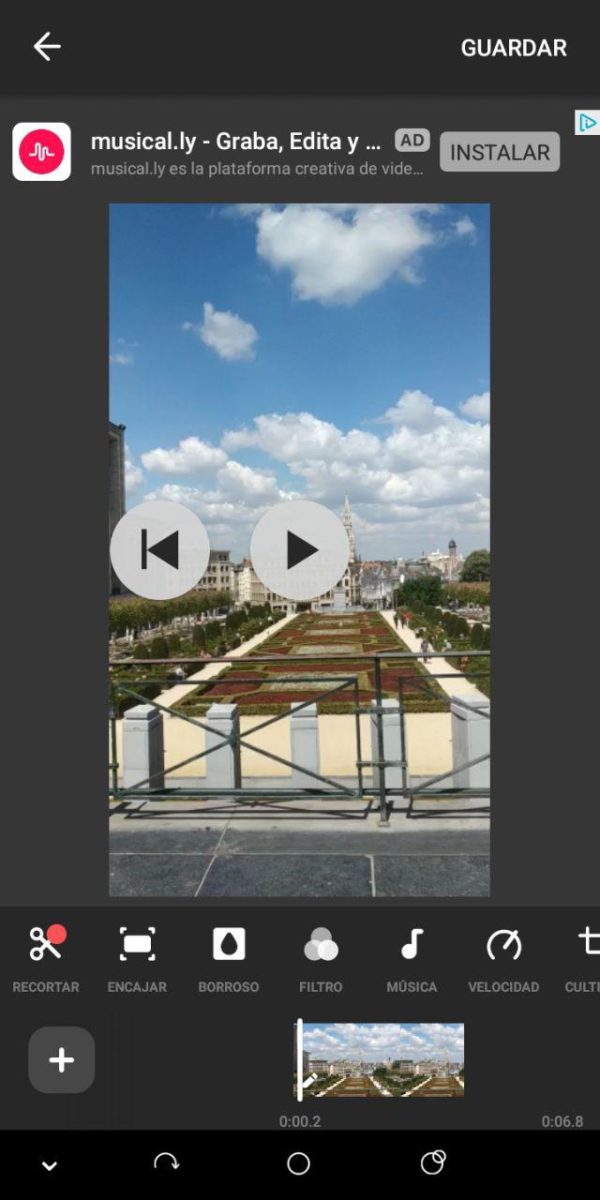Install the musical.ly app from the ad
Screen dimensions: 600x1200
coord(500,152)
